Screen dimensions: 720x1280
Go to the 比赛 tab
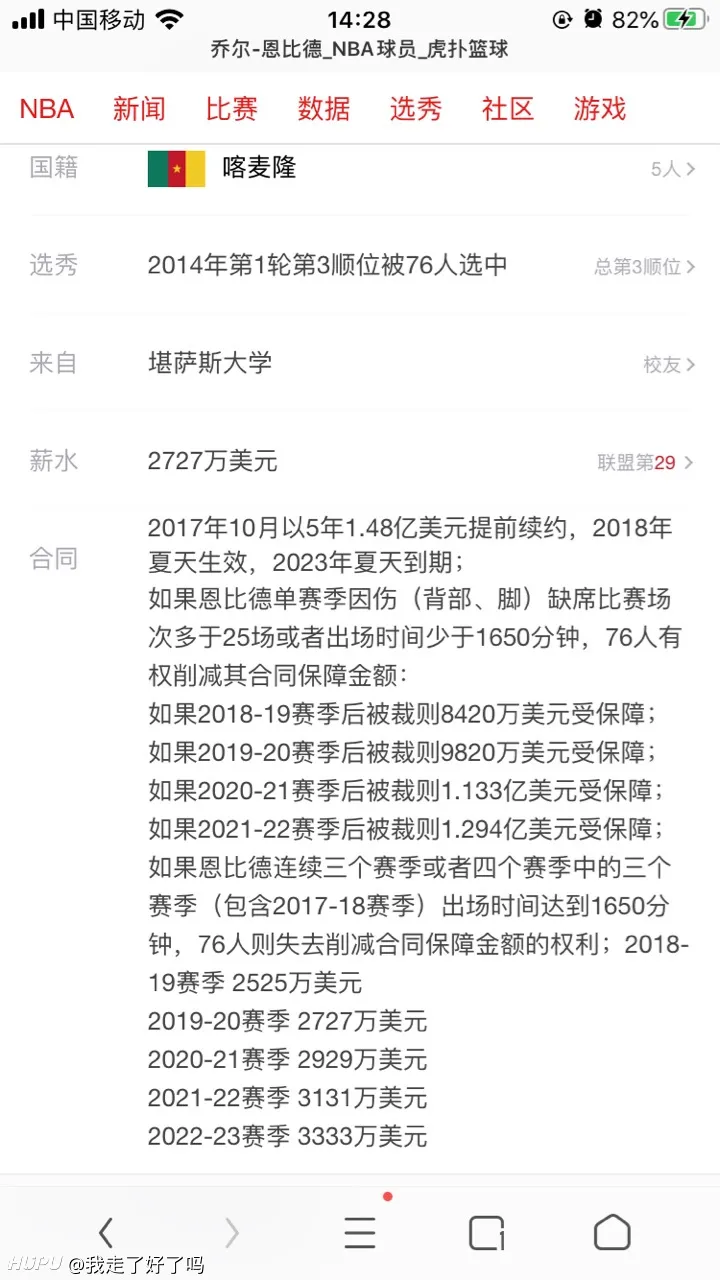pos(232,109)
